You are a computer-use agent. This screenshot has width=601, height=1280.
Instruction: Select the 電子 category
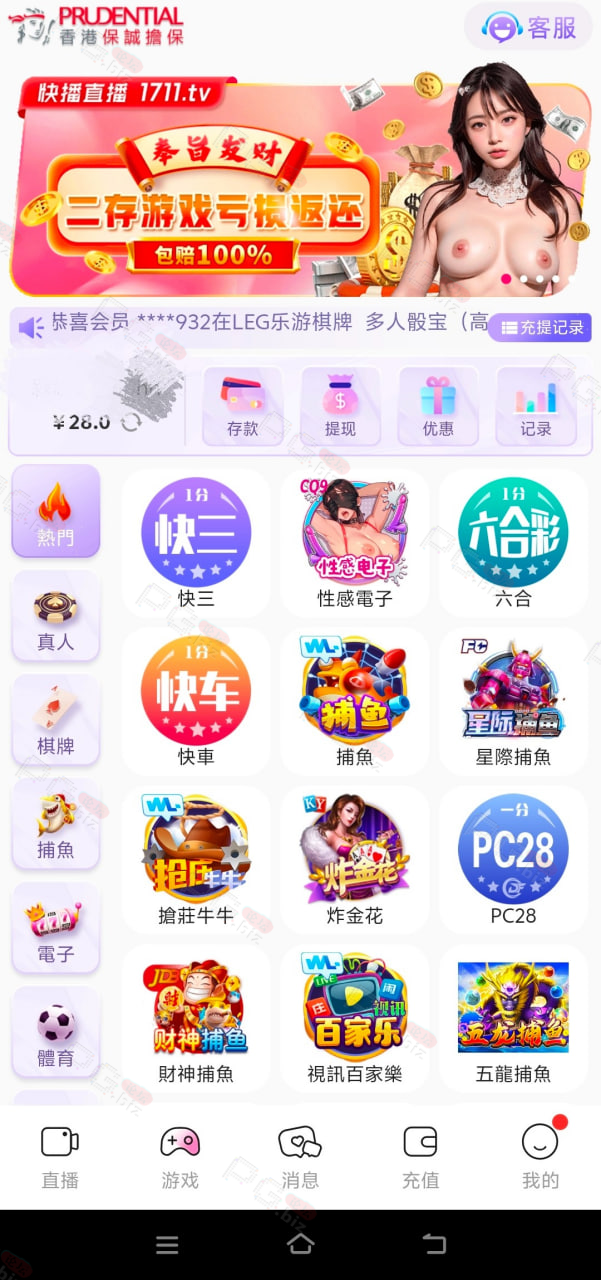pos(56,928)
